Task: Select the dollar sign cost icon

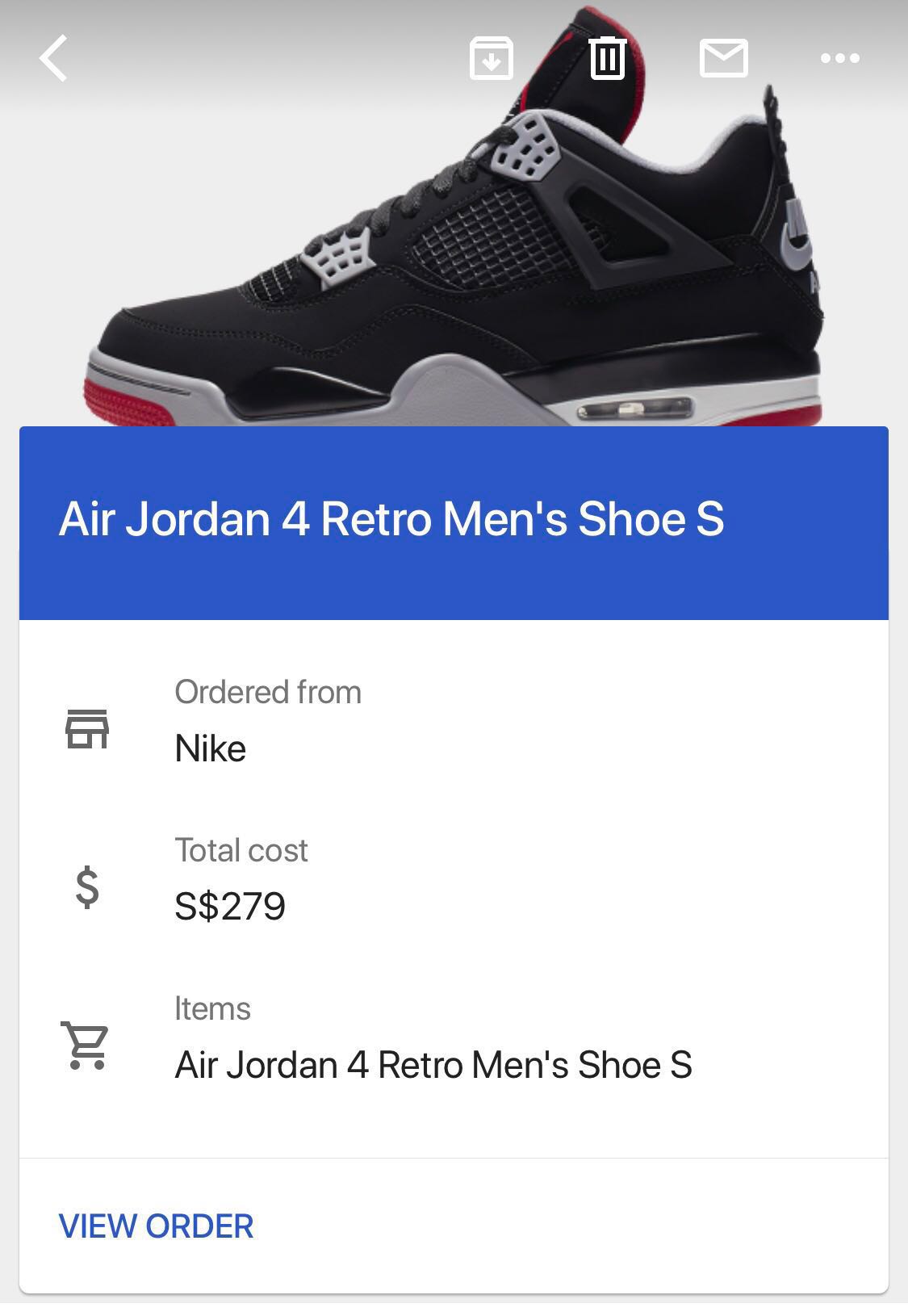Action: click(87, 888)
